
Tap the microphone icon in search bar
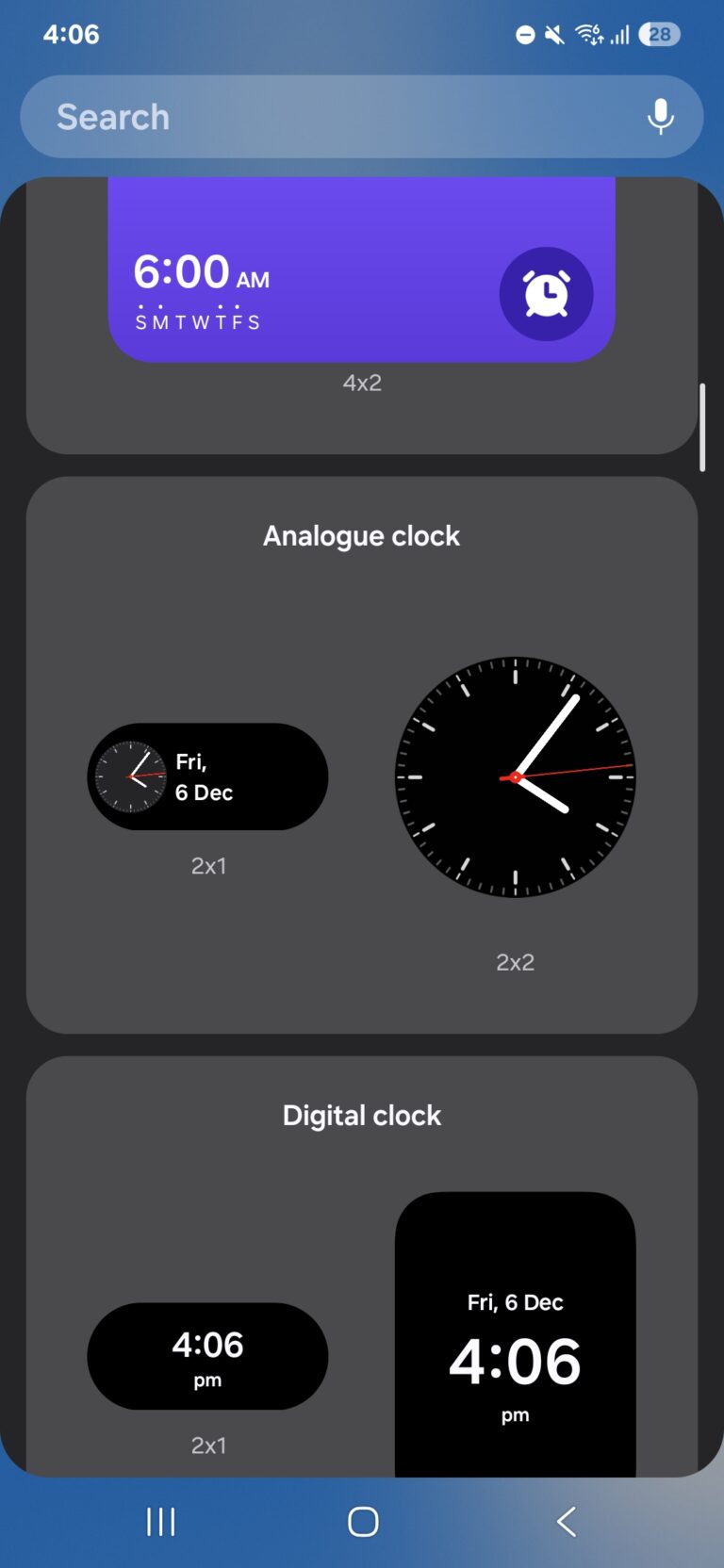click(661, 116)
